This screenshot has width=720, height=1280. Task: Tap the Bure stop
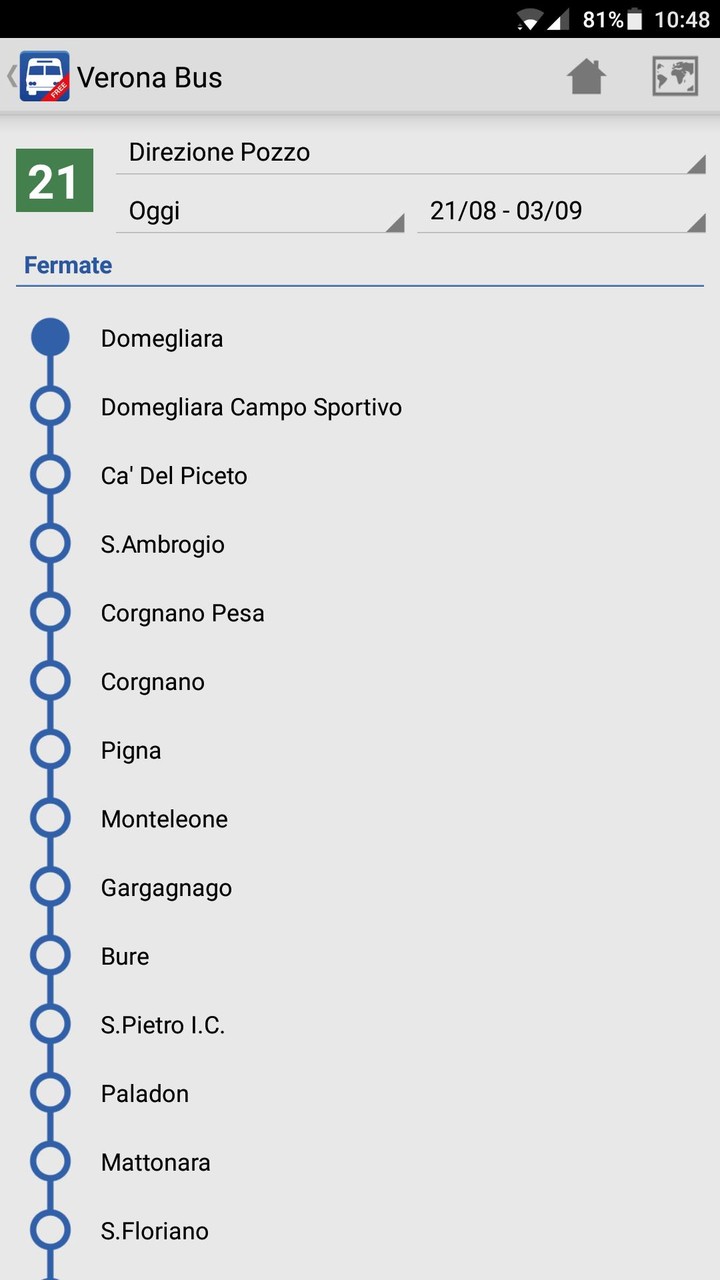click(x=125, y=956)
